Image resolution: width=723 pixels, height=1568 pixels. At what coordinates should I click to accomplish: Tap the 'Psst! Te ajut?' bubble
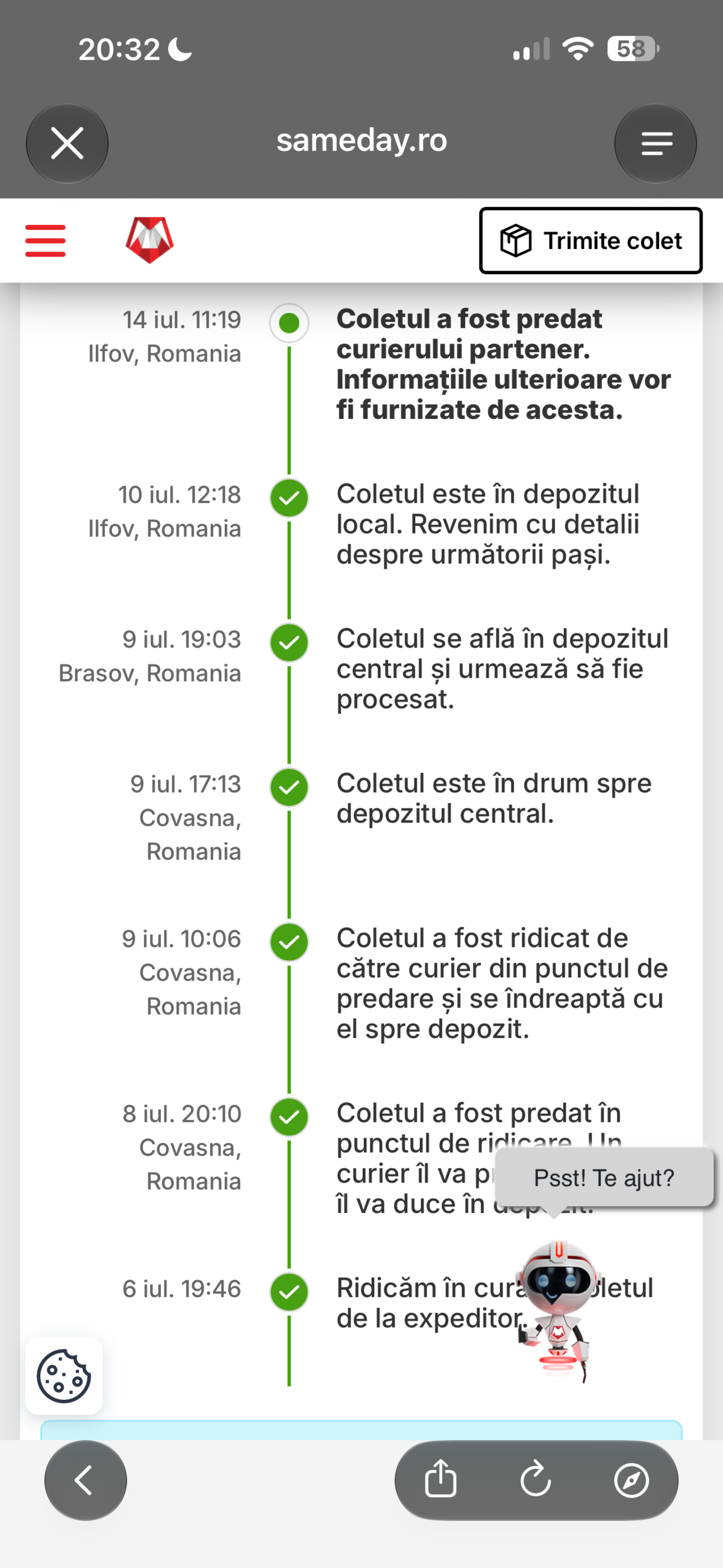point(604,1177)
